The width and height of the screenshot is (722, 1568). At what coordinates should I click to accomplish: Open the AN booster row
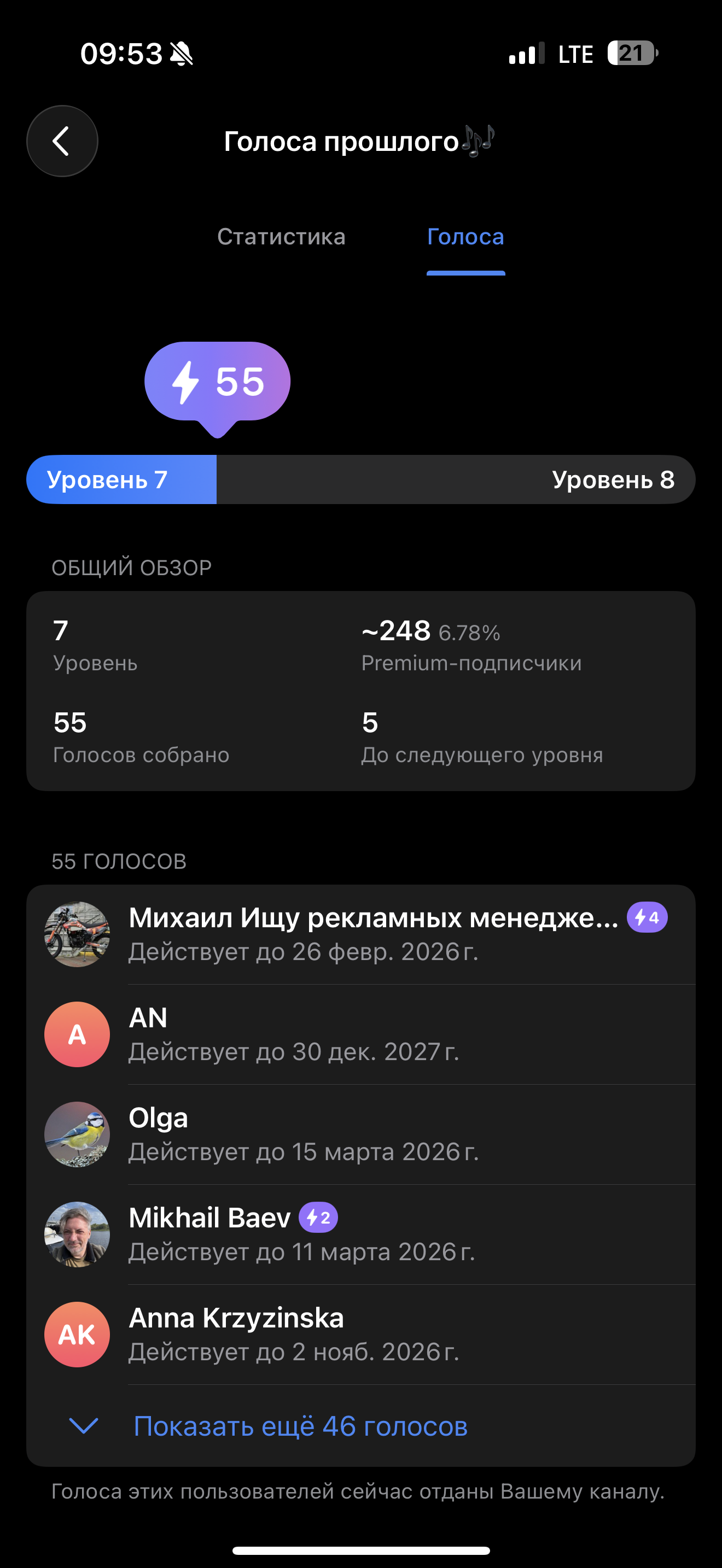click(x=360, y=1034)
